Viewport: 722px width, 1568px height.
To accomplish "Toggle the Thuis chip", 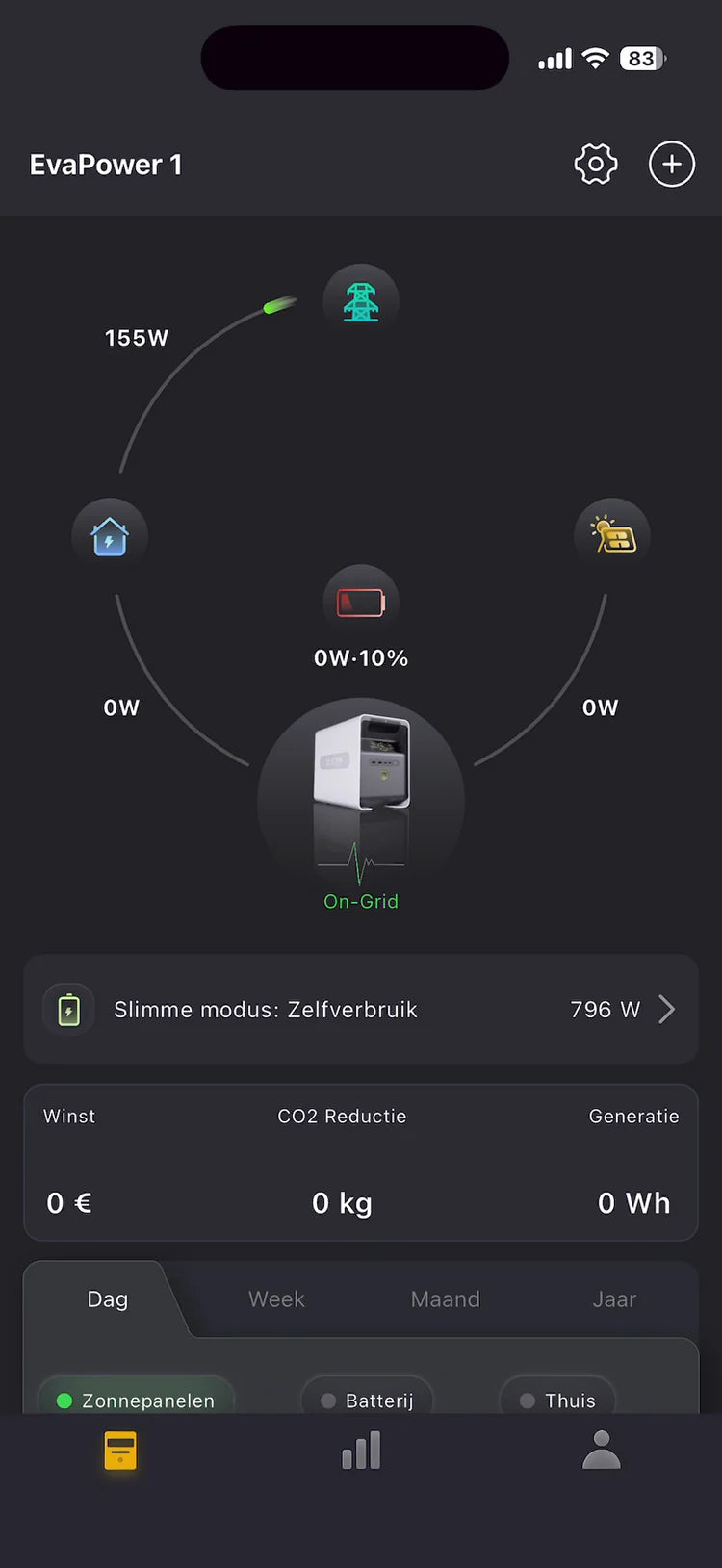I will [557, 1400].
